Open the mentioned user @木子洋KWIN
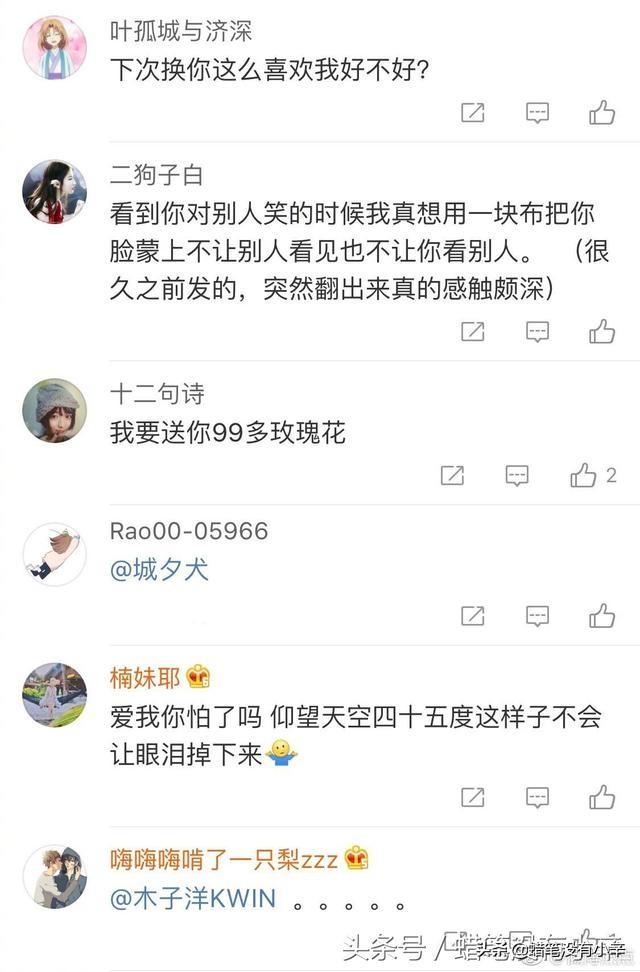 tap(192, 901)
